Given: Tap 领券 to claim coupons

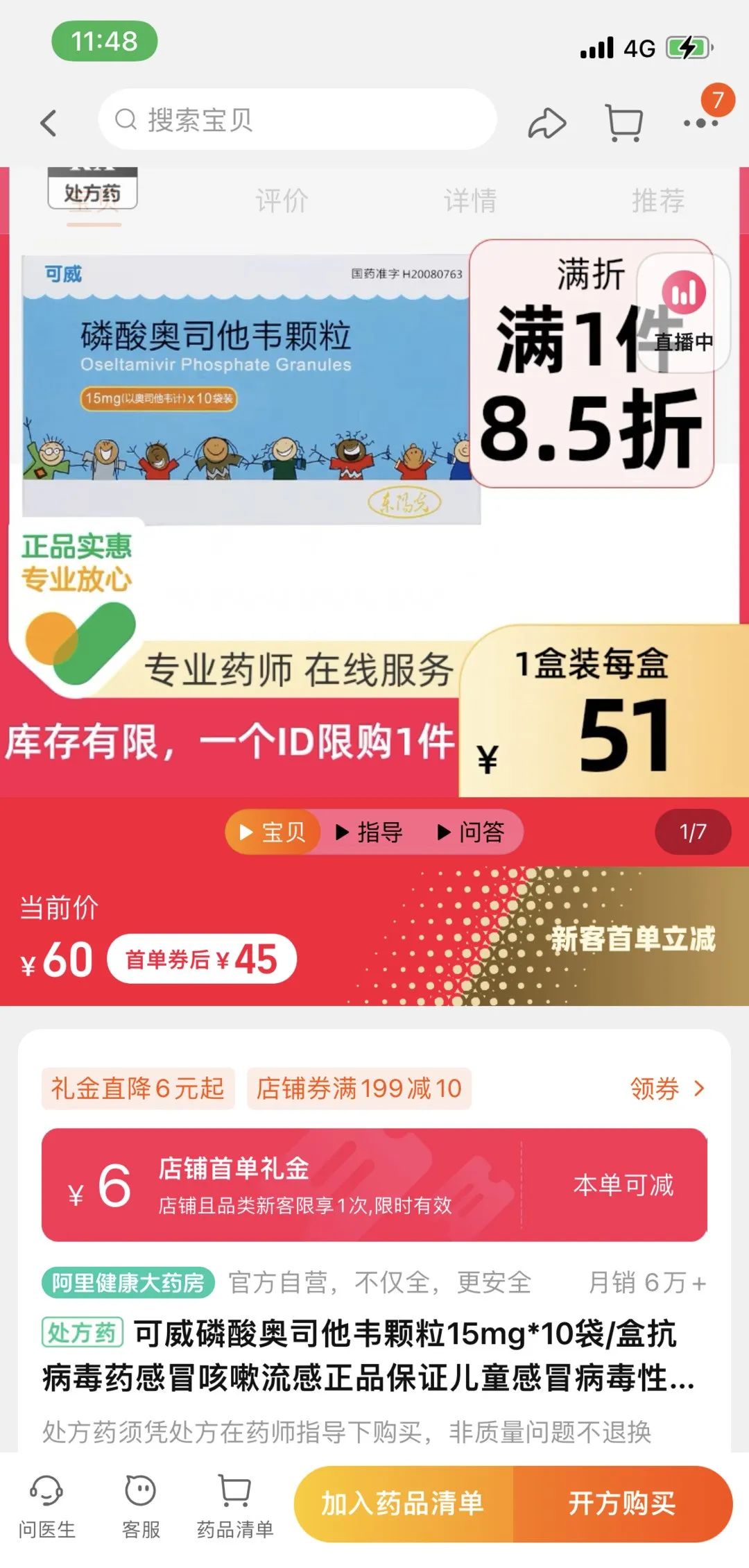Looking at the screenshot, I should point(666,1089).
